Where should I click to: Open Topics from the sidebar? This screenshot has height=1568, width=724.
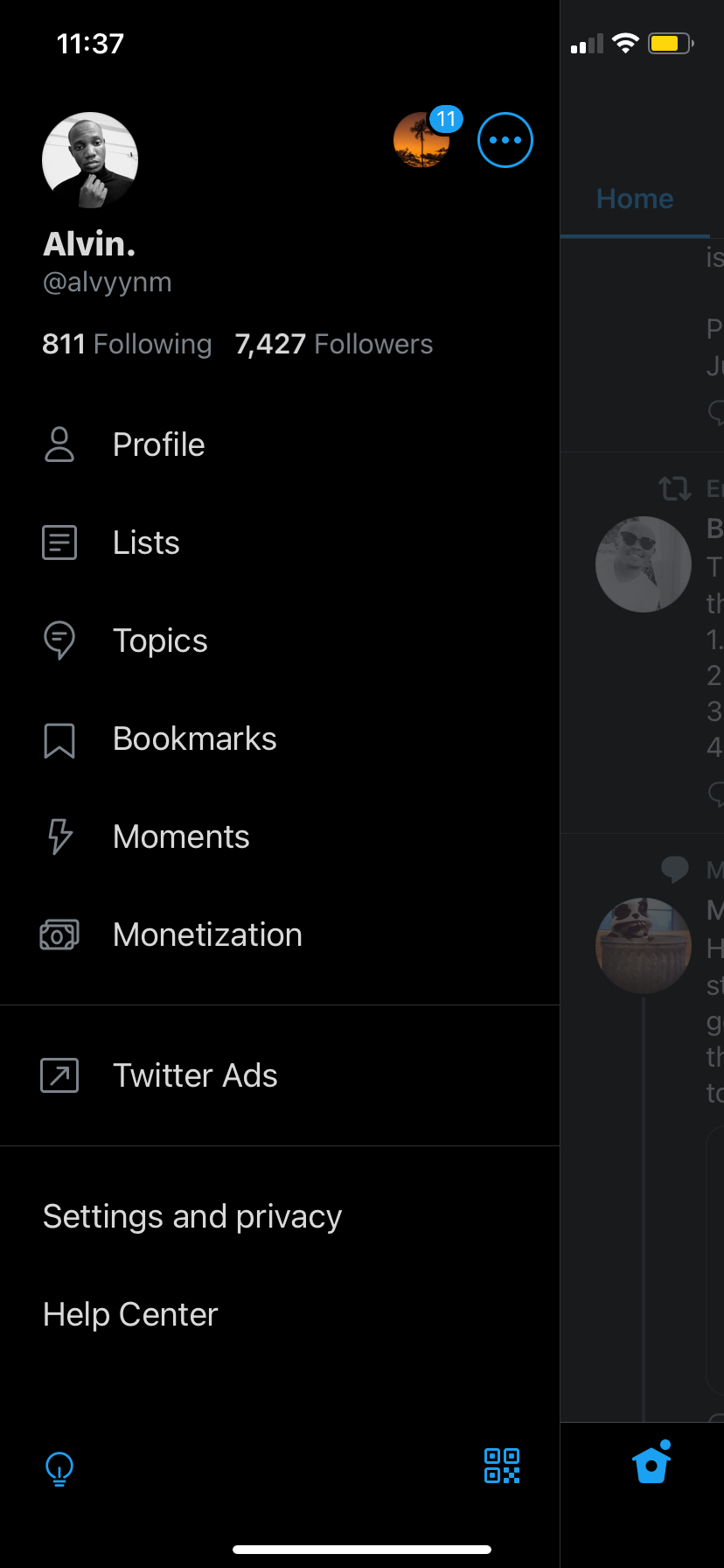click(59, 640)
